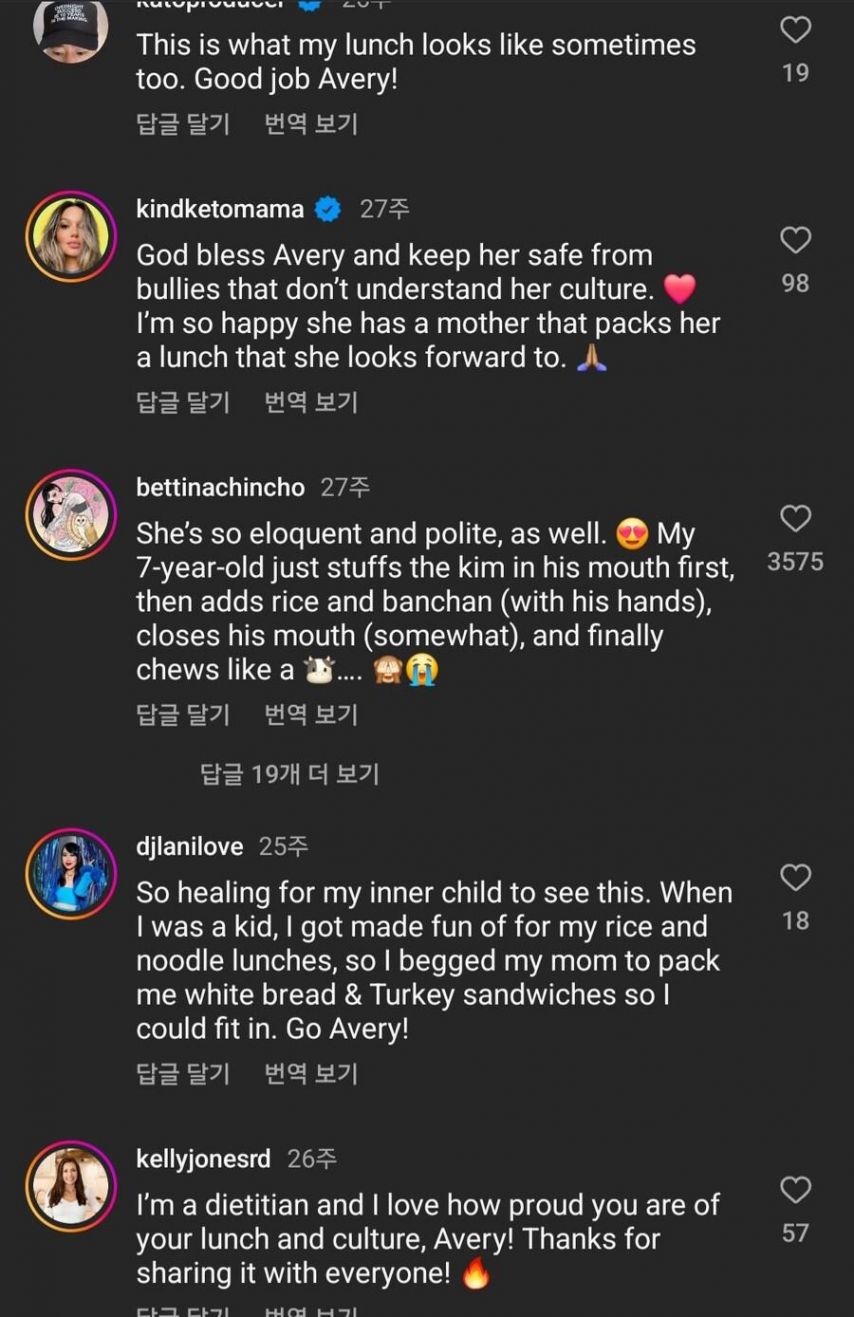This screenshot has width=854, height=1317.
Task: Reply to djlanilove's comment
Action: [183, 1073]
